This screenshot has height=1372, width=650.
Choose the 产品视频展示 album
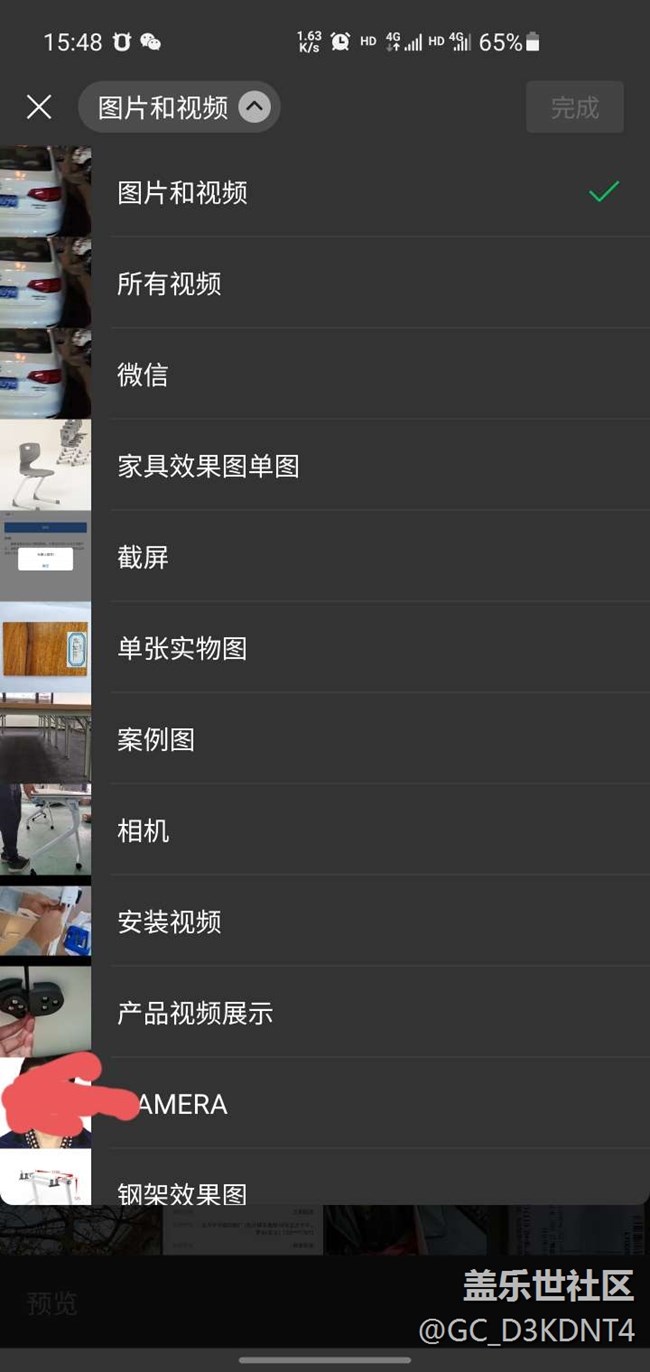click(325, 1012)
